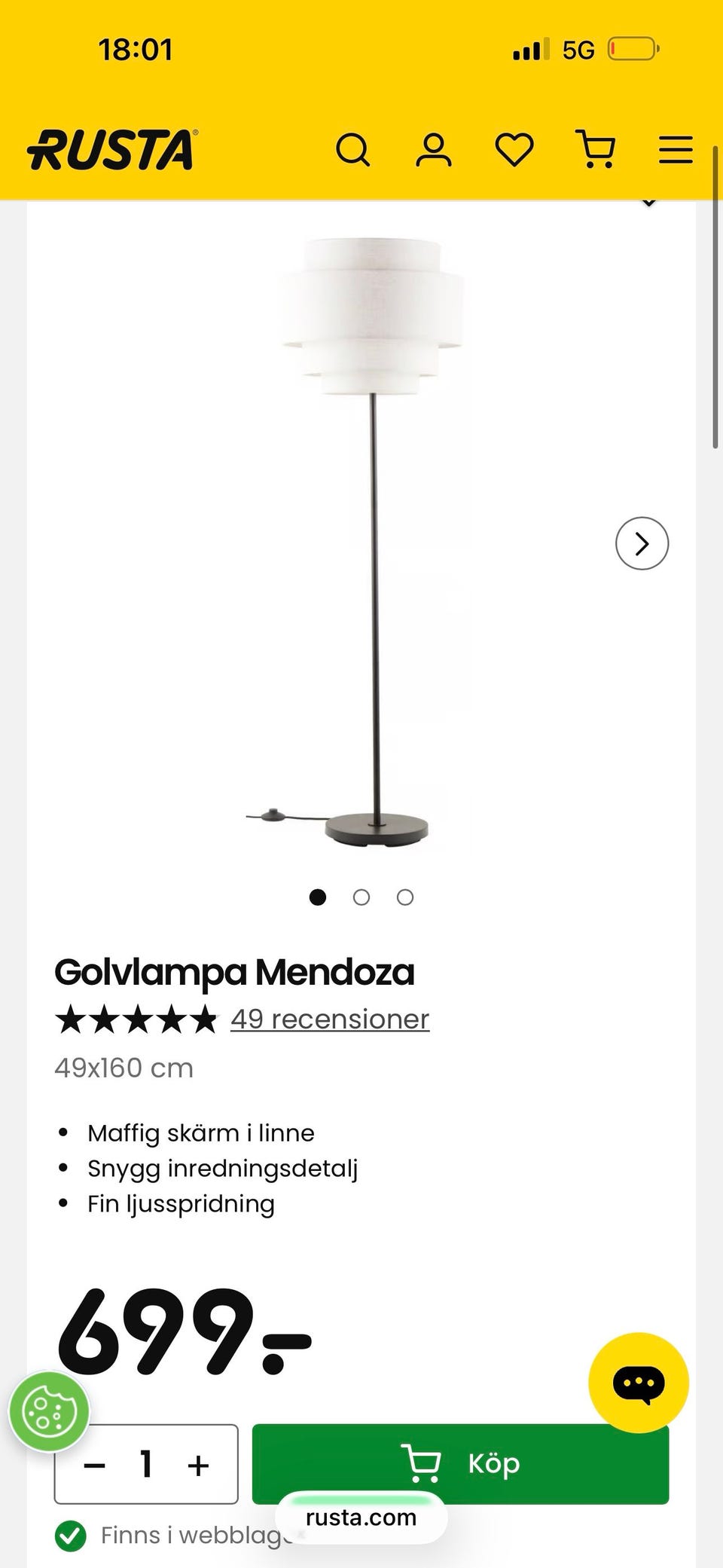Decrease quantity with the minus button
The width and height of the screenshot is (723, 1568).
coord(95,1466)
